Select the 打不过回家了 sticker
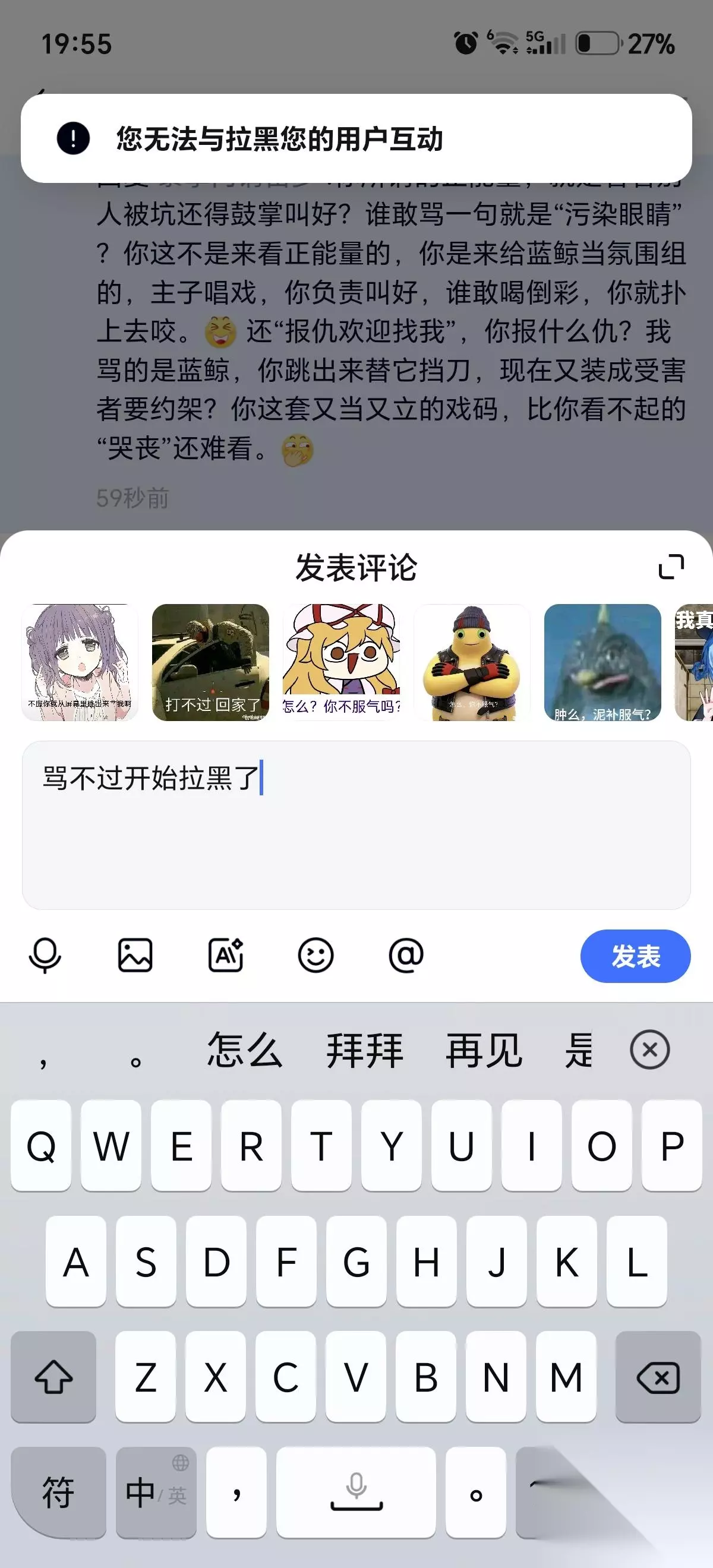 (x=210, y=662)
